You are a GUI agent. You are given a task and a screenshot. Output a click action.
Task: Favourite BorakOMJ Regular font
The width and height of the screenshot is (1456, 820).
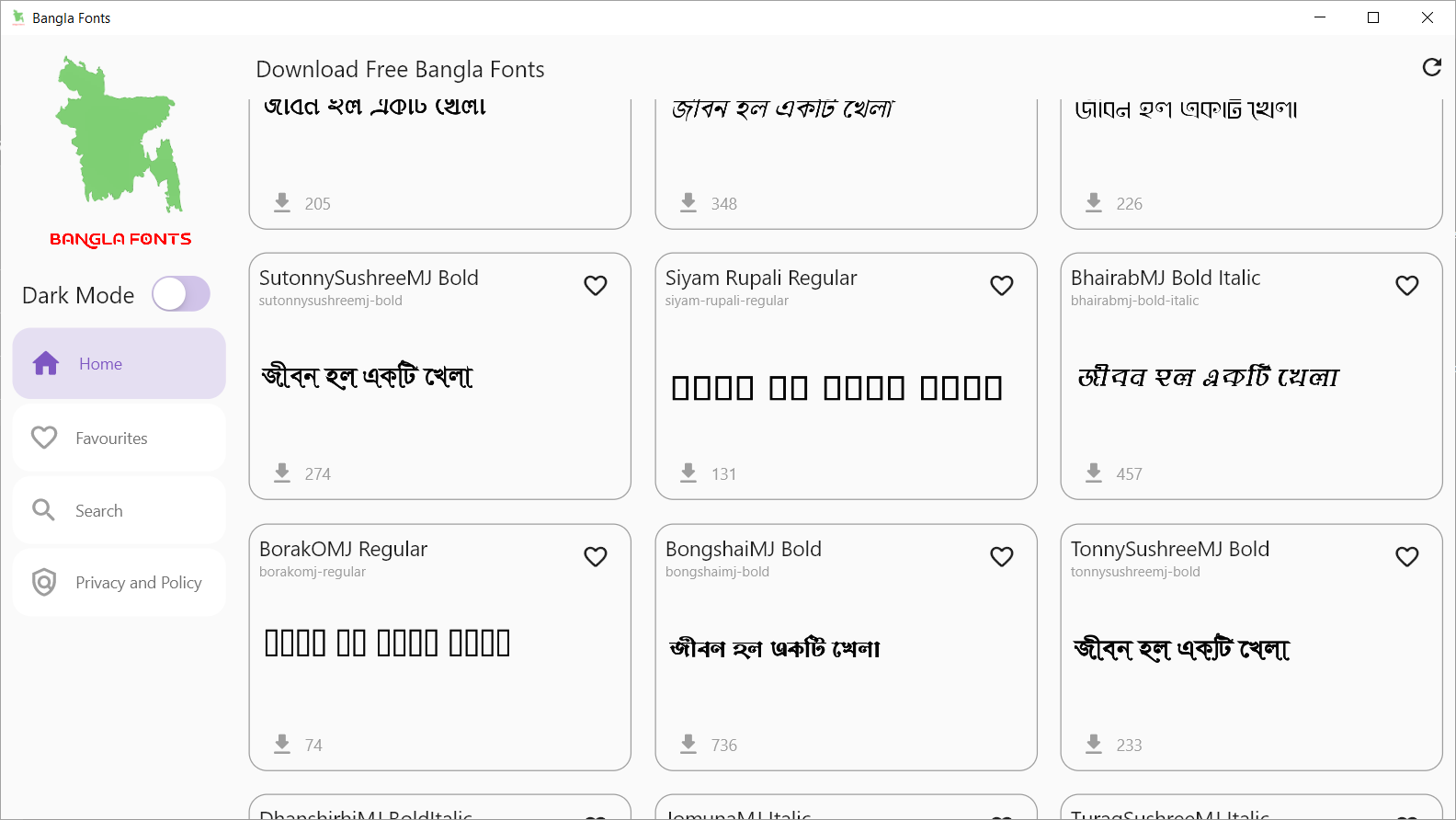click(596, 557)
